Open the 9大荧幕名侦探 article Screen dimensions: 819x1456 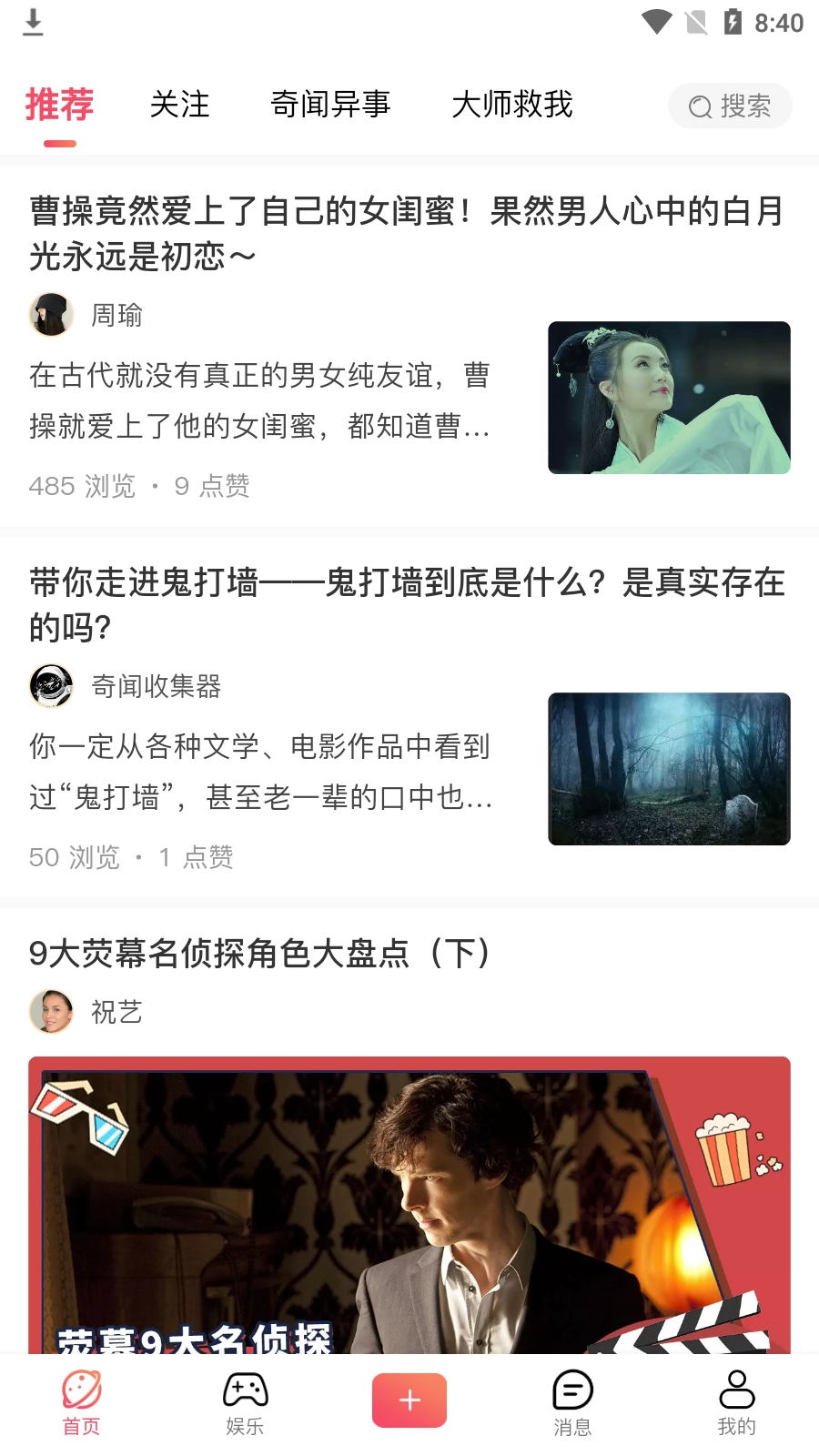coord(259,955)
